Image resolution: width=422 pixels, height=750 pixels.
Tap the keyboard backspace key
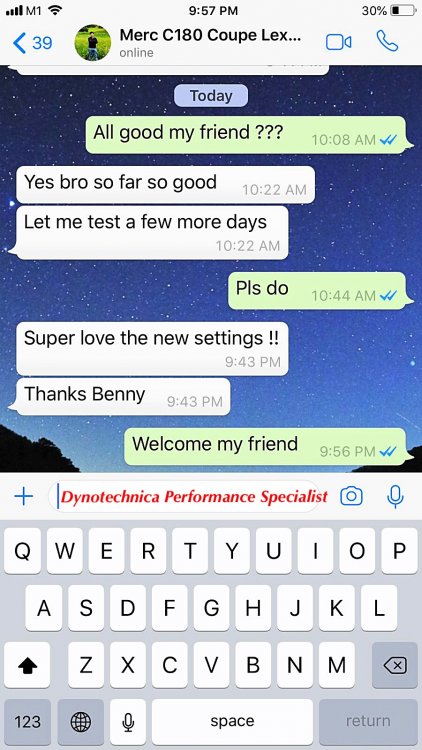coord(395,665)
